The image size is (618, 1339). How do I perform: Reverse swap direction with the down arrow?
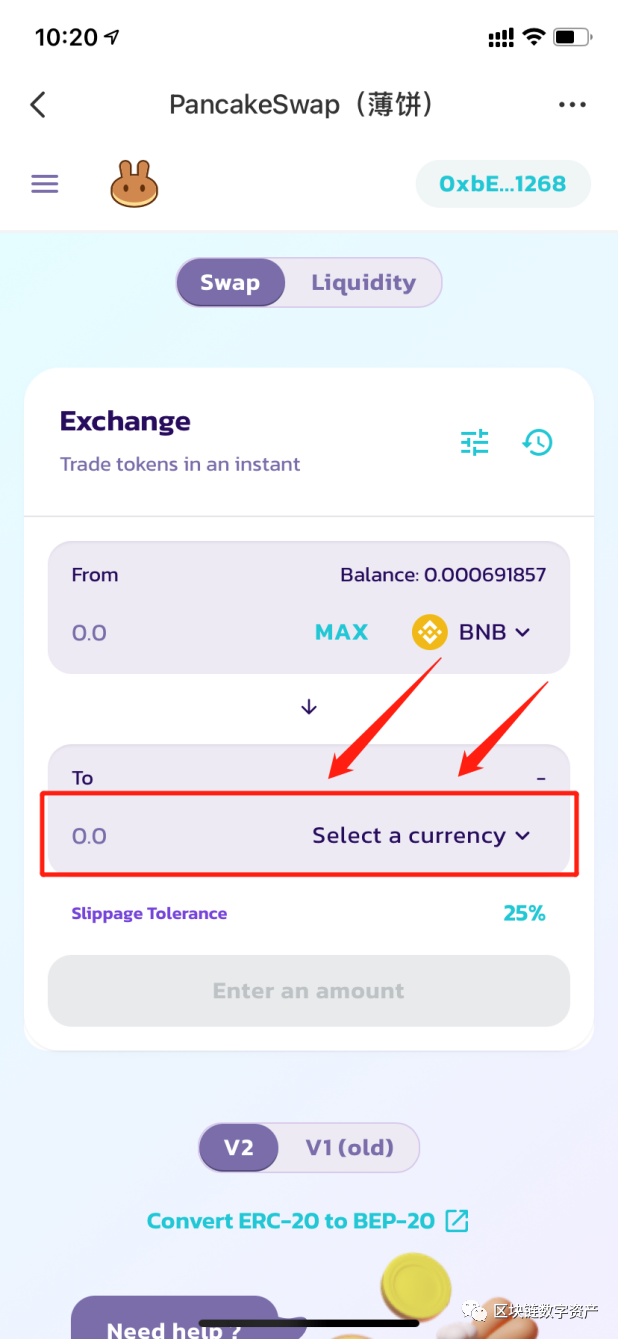[x=309, y=707]
